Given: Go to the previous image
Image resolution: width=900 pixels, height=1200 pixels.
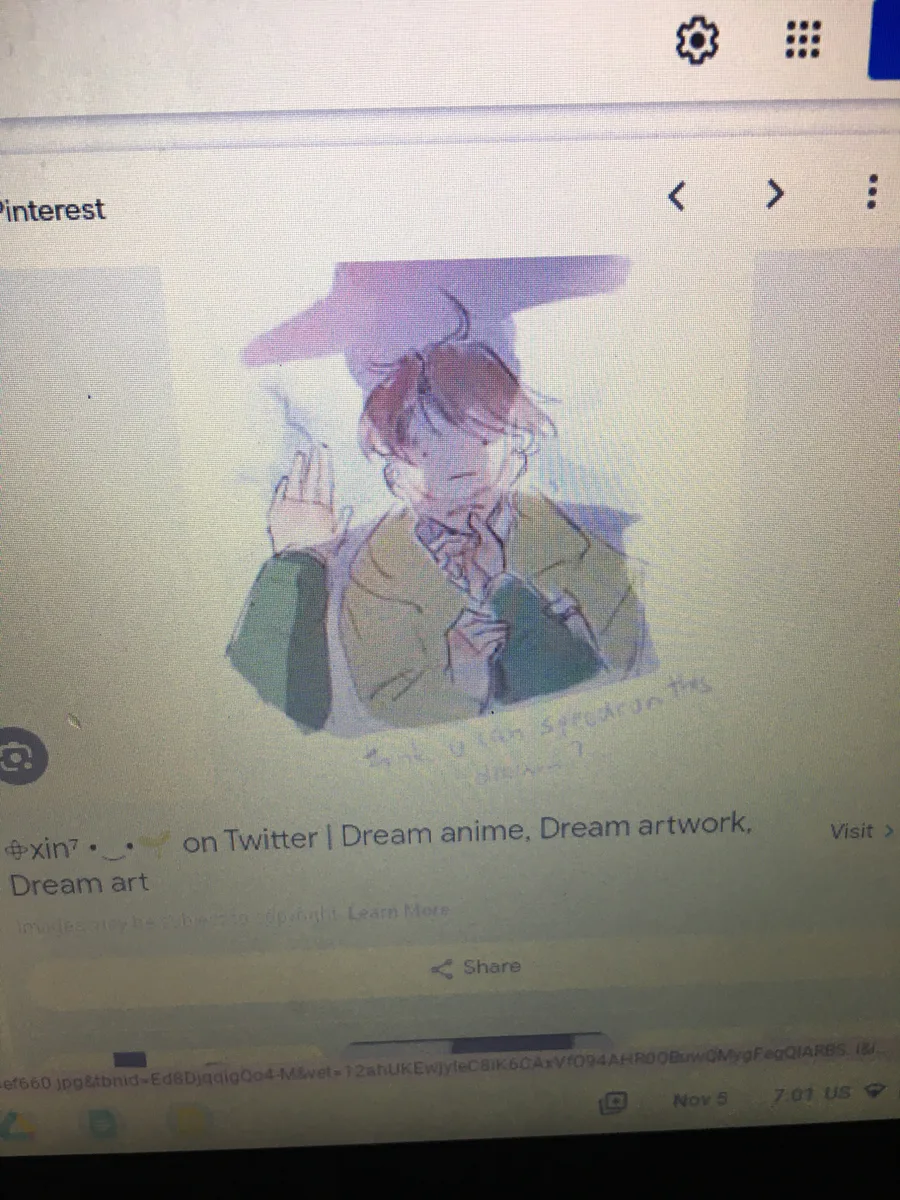Looking at the screenshot, I should pos(677,196).
